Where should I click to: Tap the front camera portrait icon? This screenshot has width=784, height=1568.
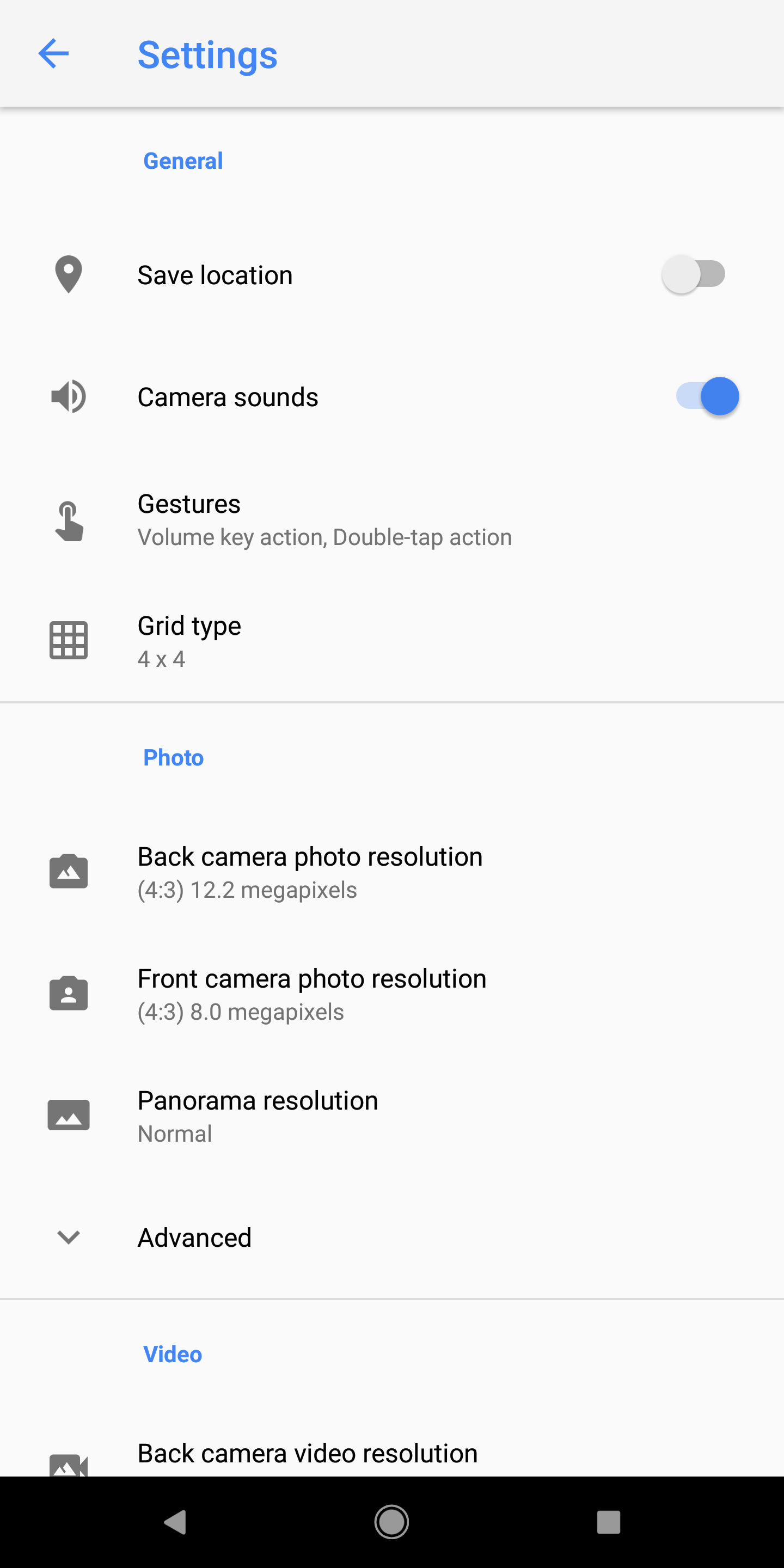click(68, 994)
